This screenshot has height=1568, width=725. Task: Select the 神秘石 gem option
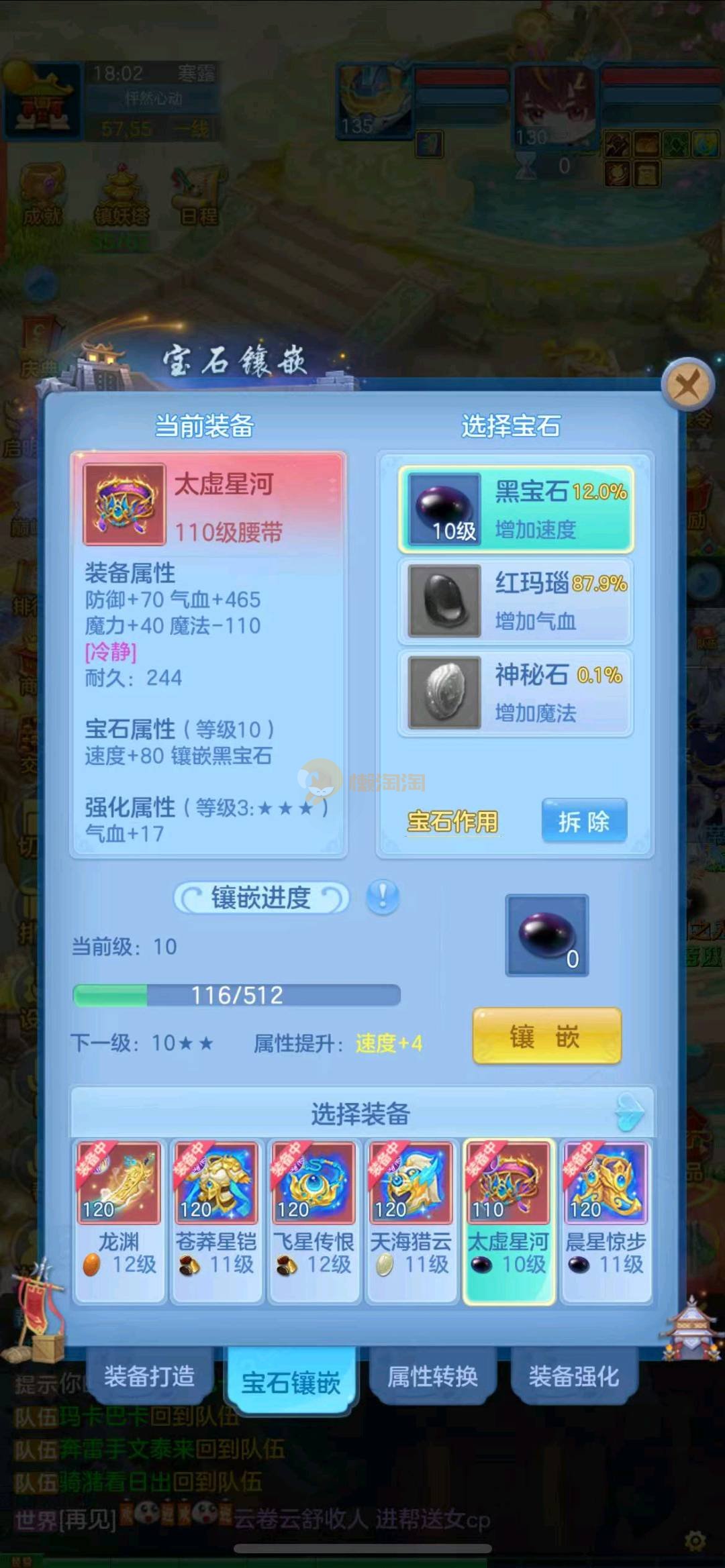click(x=516, y=692)
